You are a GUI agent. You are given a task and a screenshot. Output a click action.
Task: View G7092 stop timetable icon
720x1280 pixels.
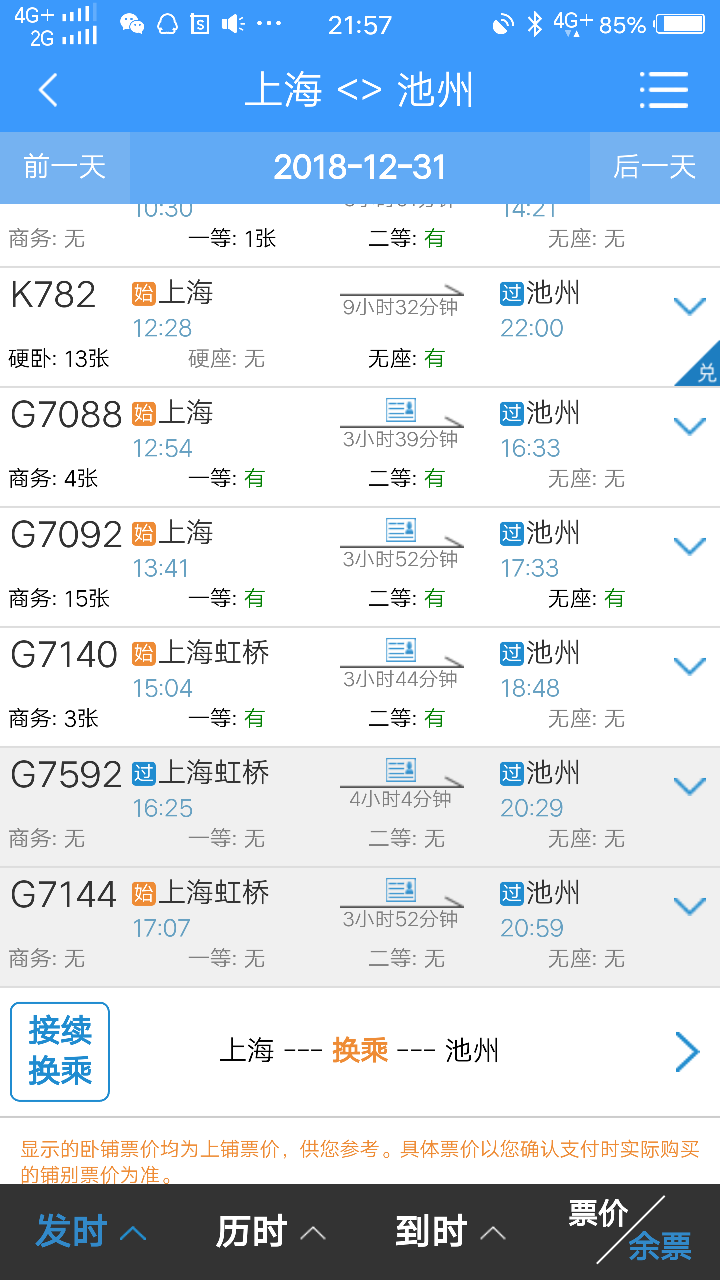pyautogui.click(x=401, y=529)
